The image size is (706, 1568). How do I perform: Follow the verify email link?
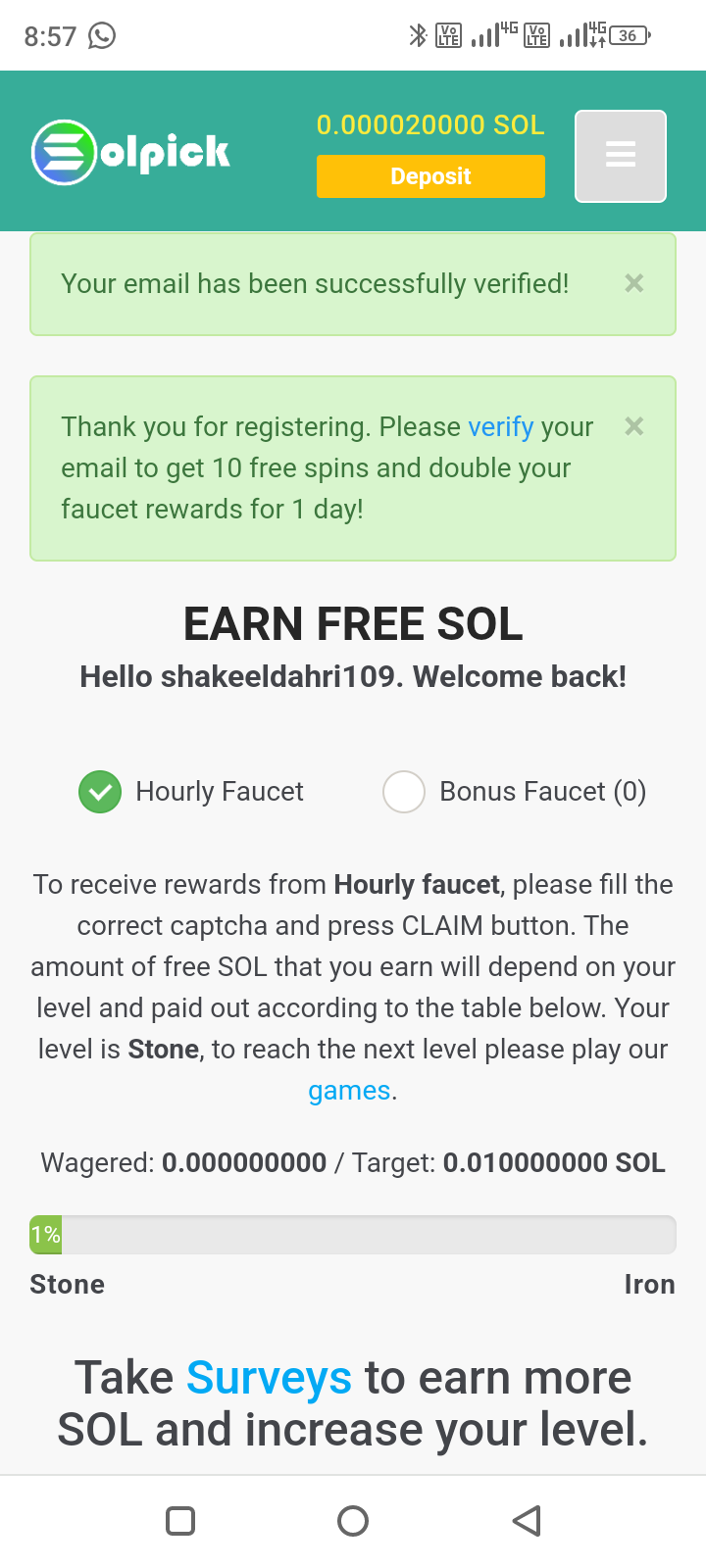[x=500, y=427]
